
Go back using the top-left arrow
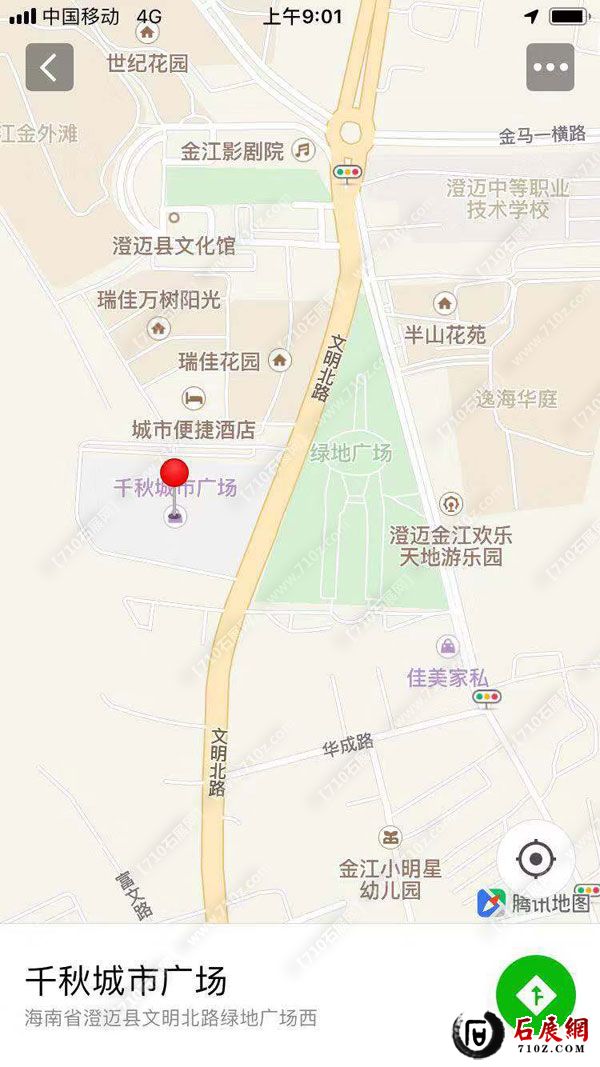[49, 68]
